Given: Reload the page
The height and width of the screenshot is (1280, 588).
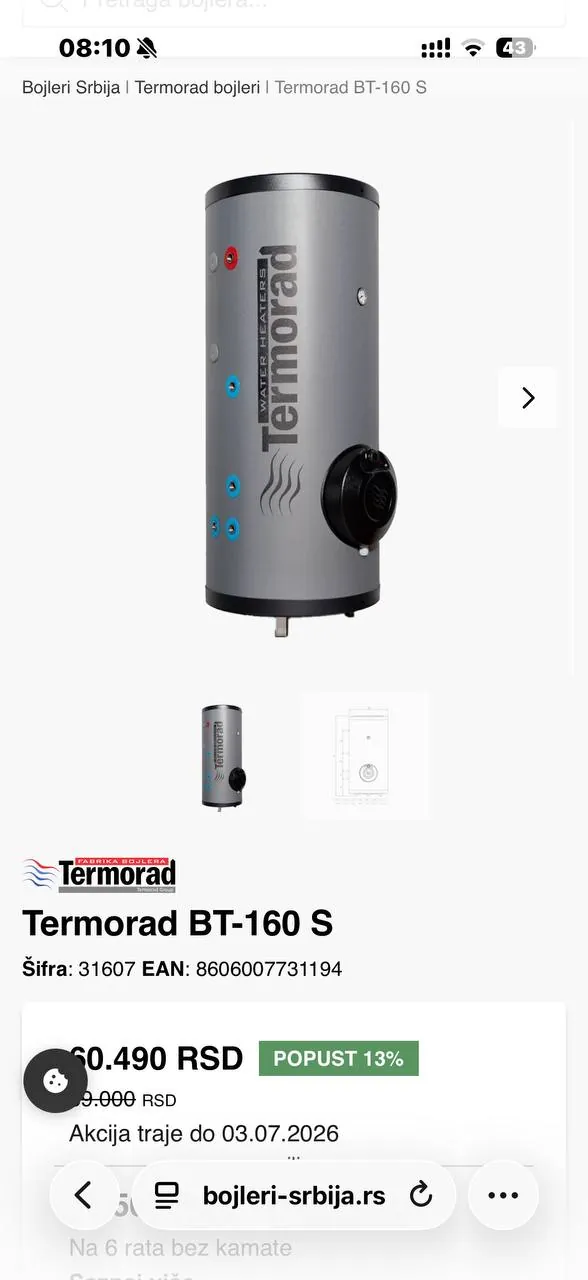Looking at the screenshot, I should coord(421,1195).
